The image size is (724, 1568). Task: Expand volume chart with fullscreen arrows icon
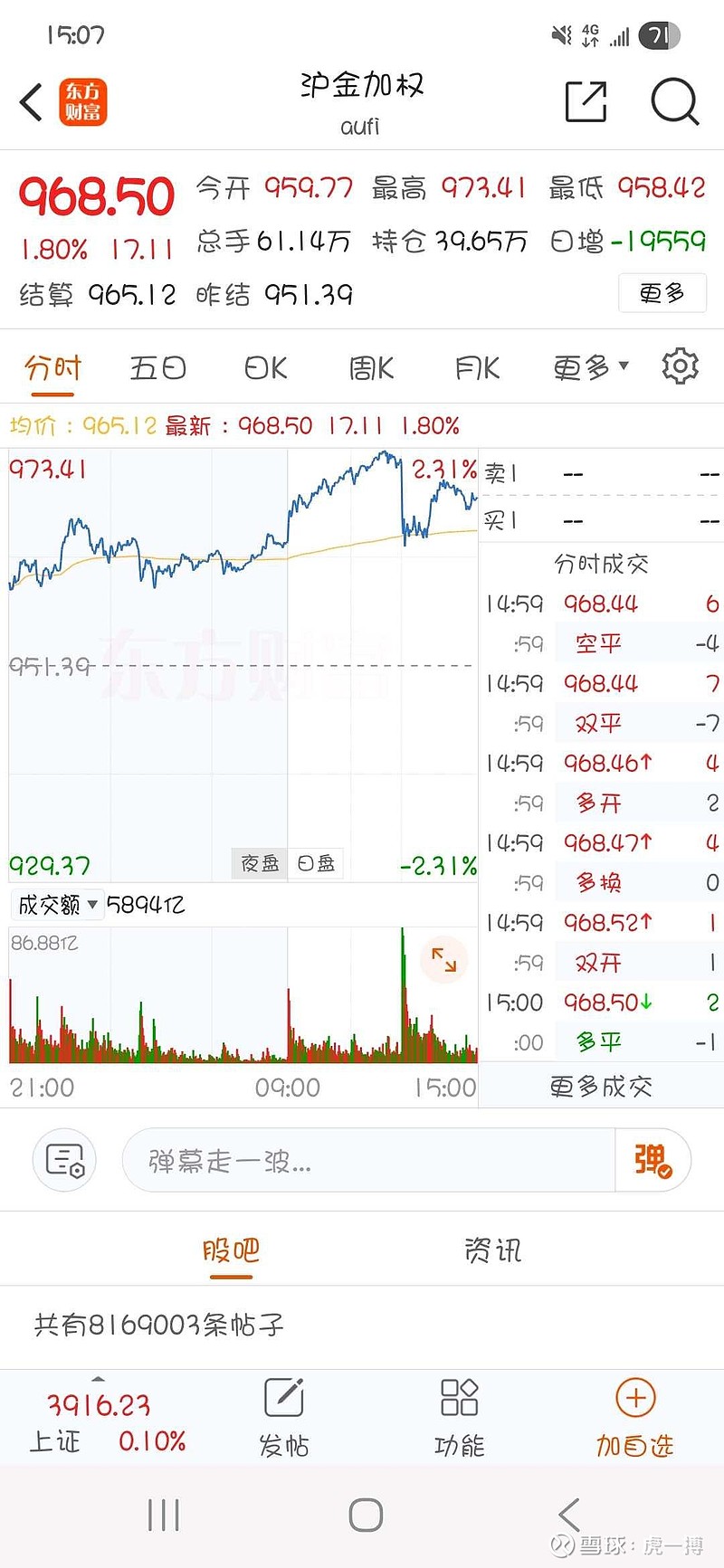point(443,960)
